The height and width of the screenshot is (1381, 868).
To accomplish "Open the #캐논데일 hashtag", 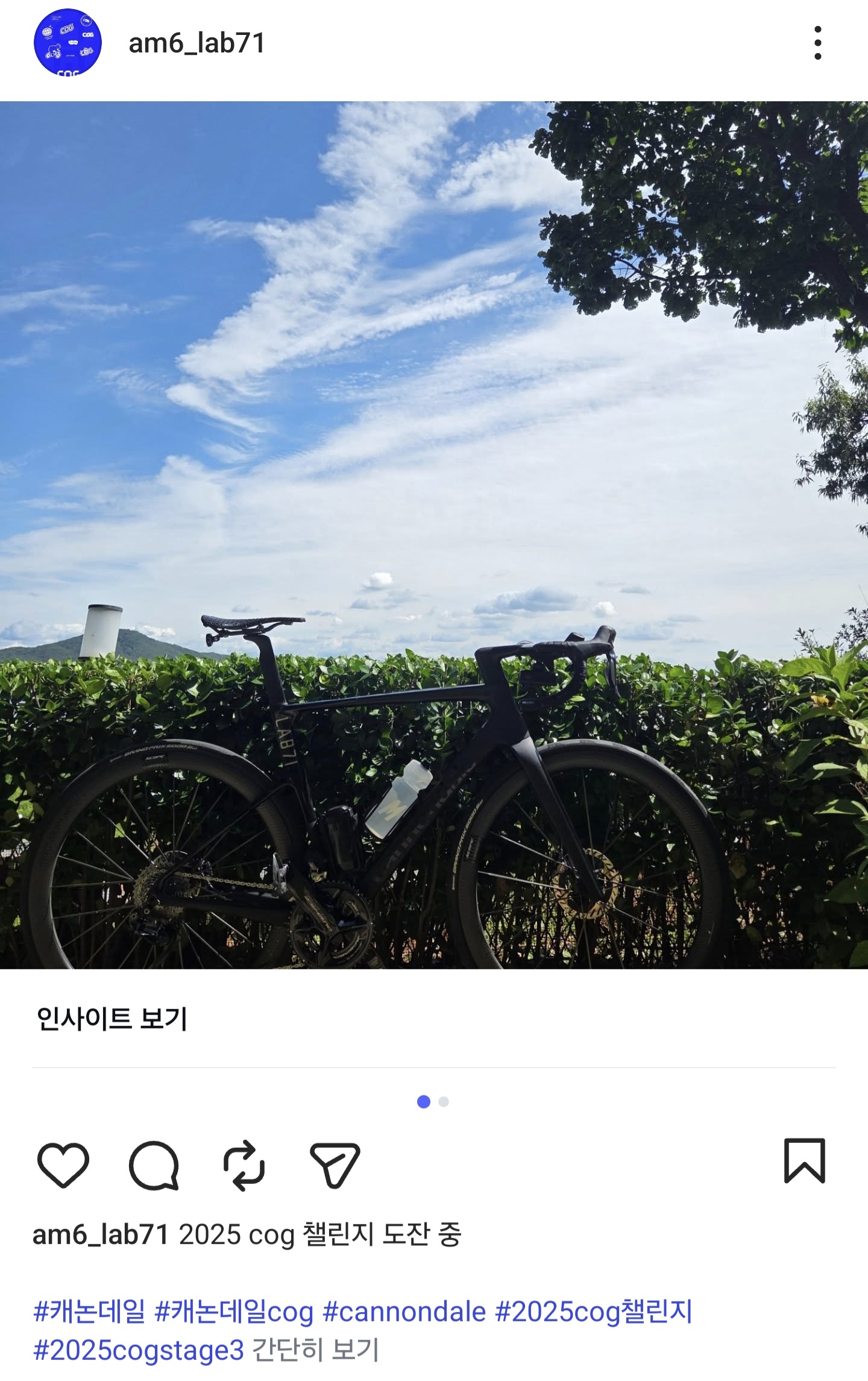I will [89, 1312].
